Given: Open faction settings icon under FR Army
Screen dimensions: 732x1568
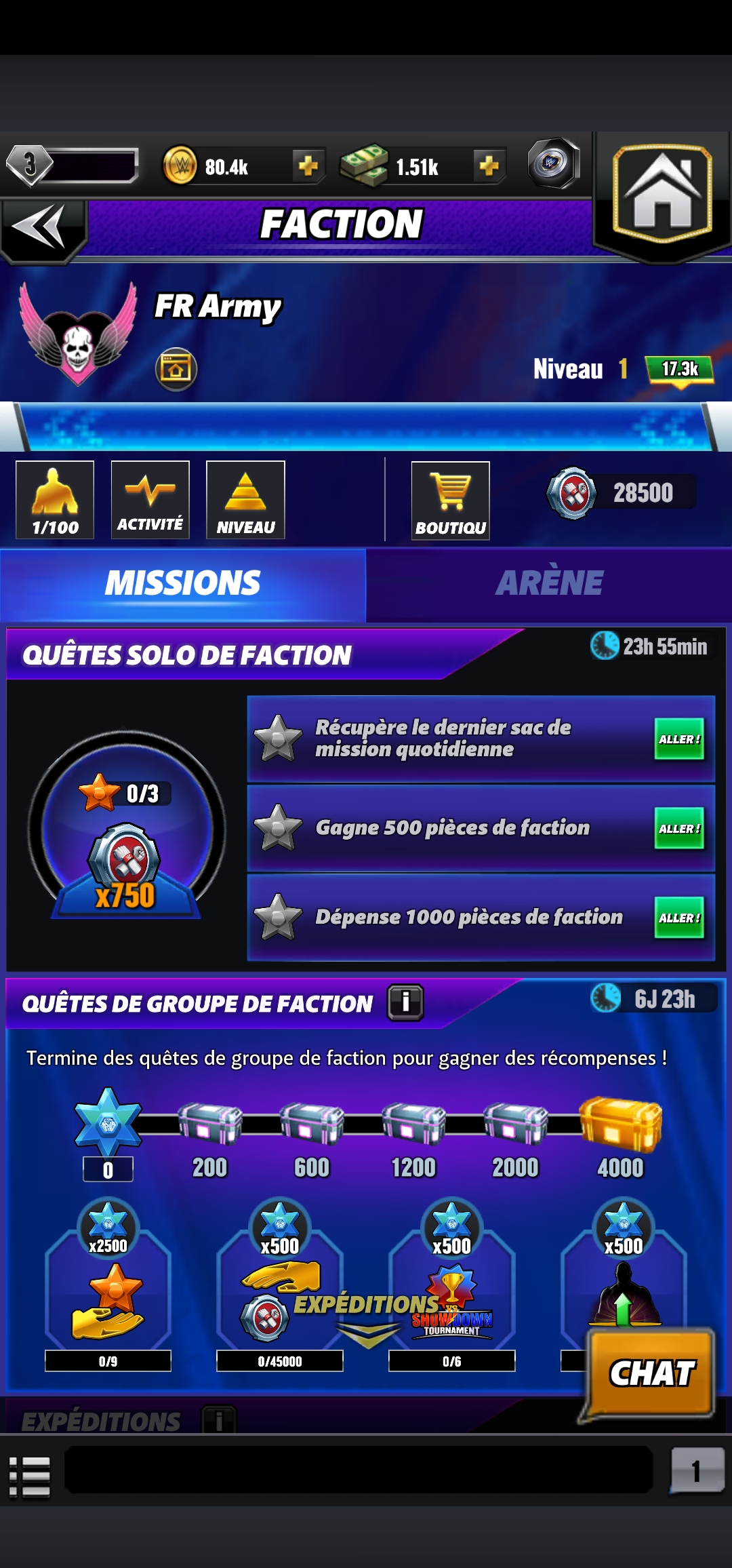Looking at the screenshot, I should 176,370.
